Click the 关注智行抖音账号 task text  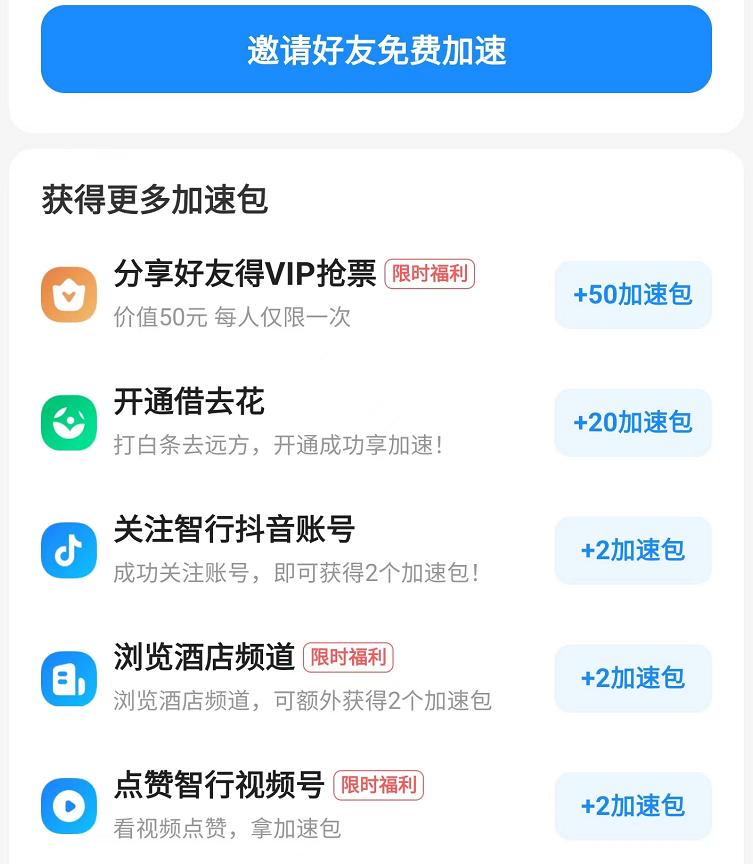point(232,530)
